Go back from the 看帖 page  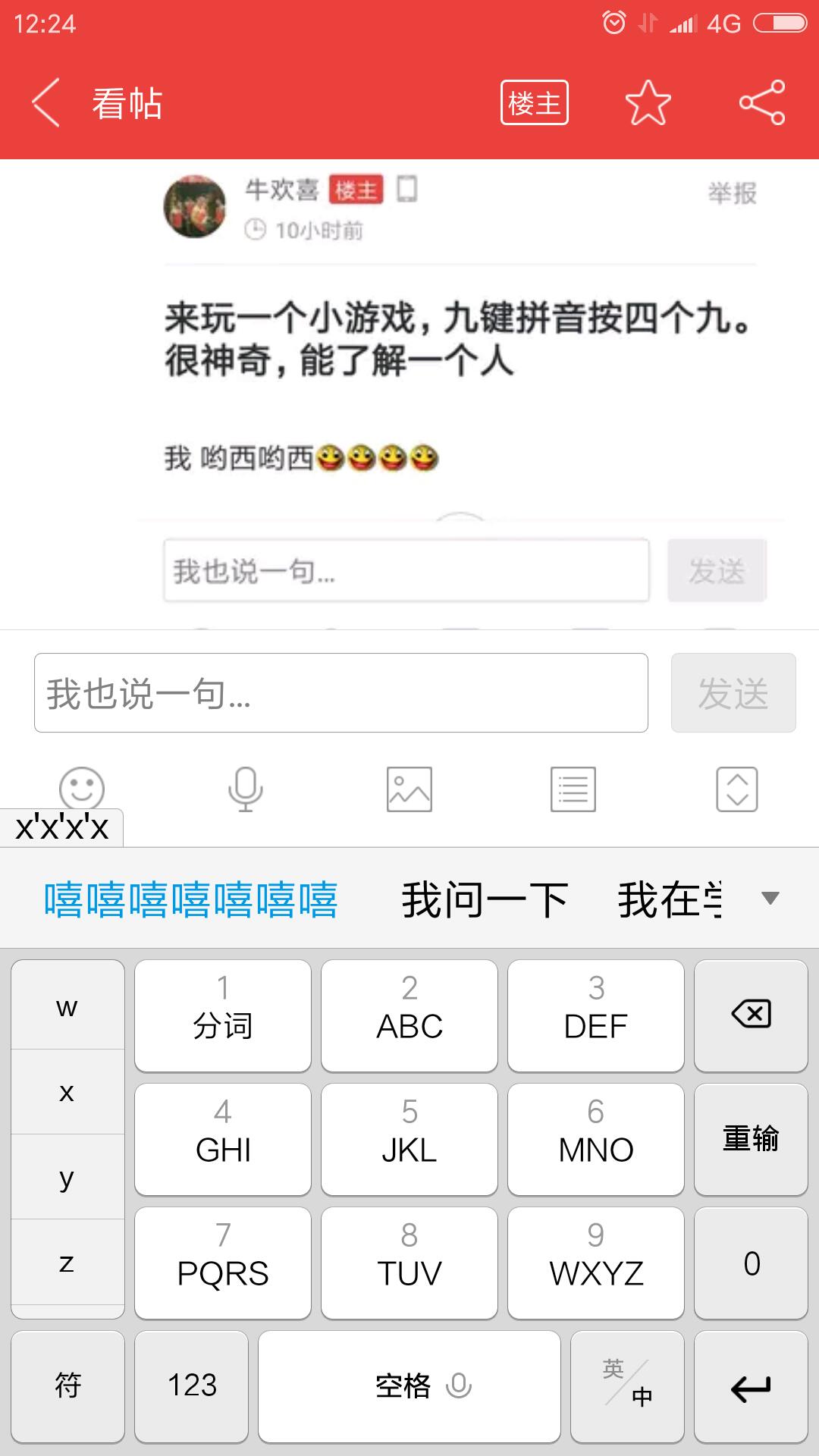coord(45,103)
